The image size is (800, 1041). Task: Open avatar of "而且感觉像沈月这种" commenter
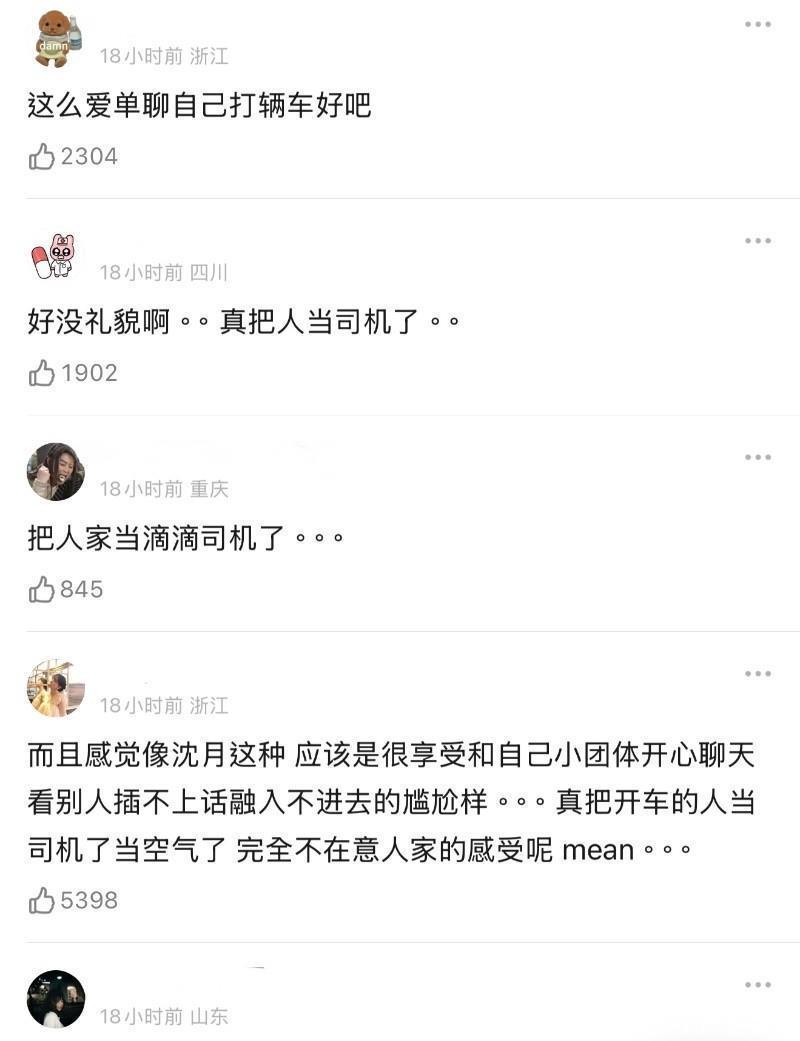(x=55, y=689)
